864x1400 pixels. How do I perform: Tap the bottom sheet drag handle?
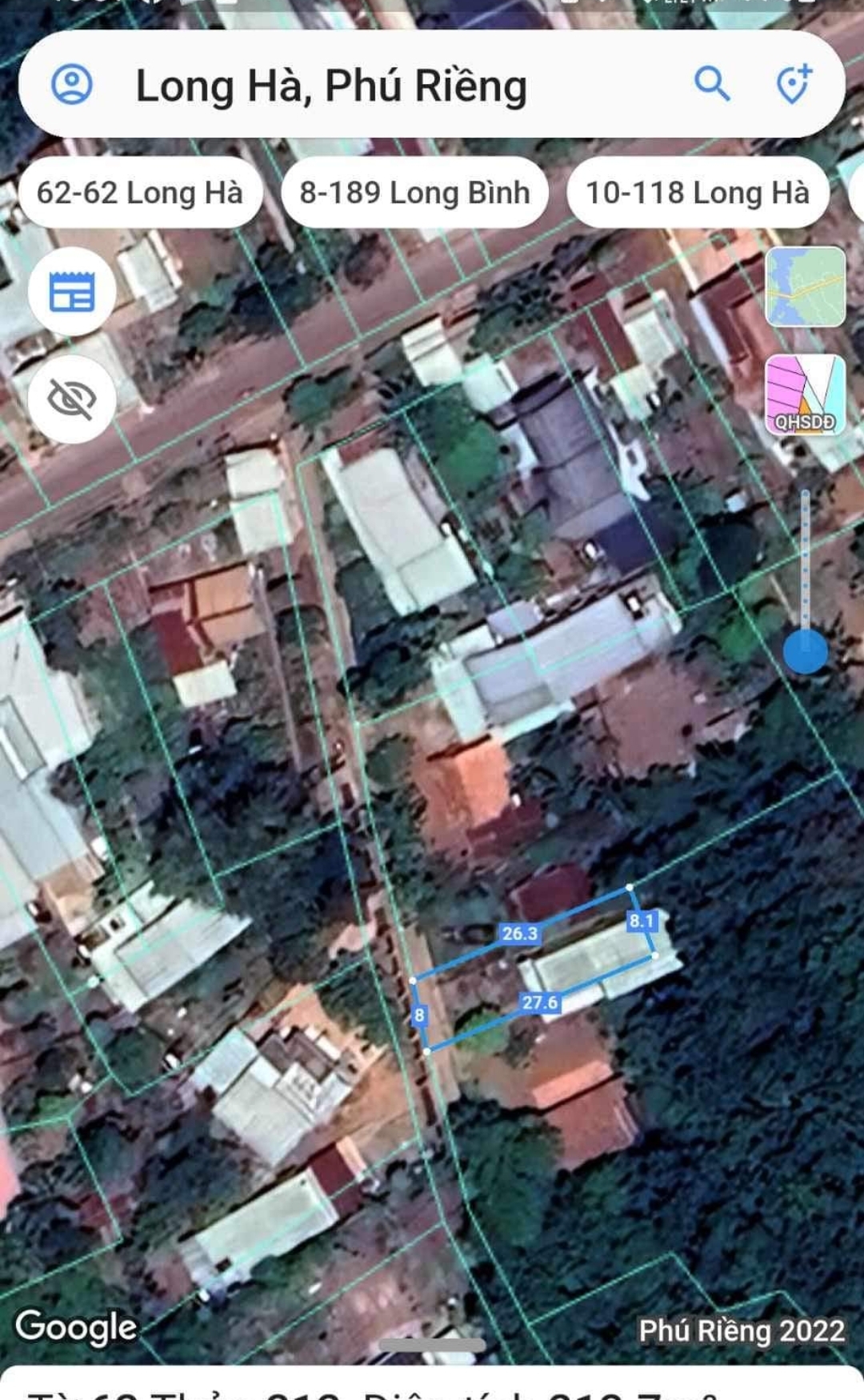[432, 1345]
